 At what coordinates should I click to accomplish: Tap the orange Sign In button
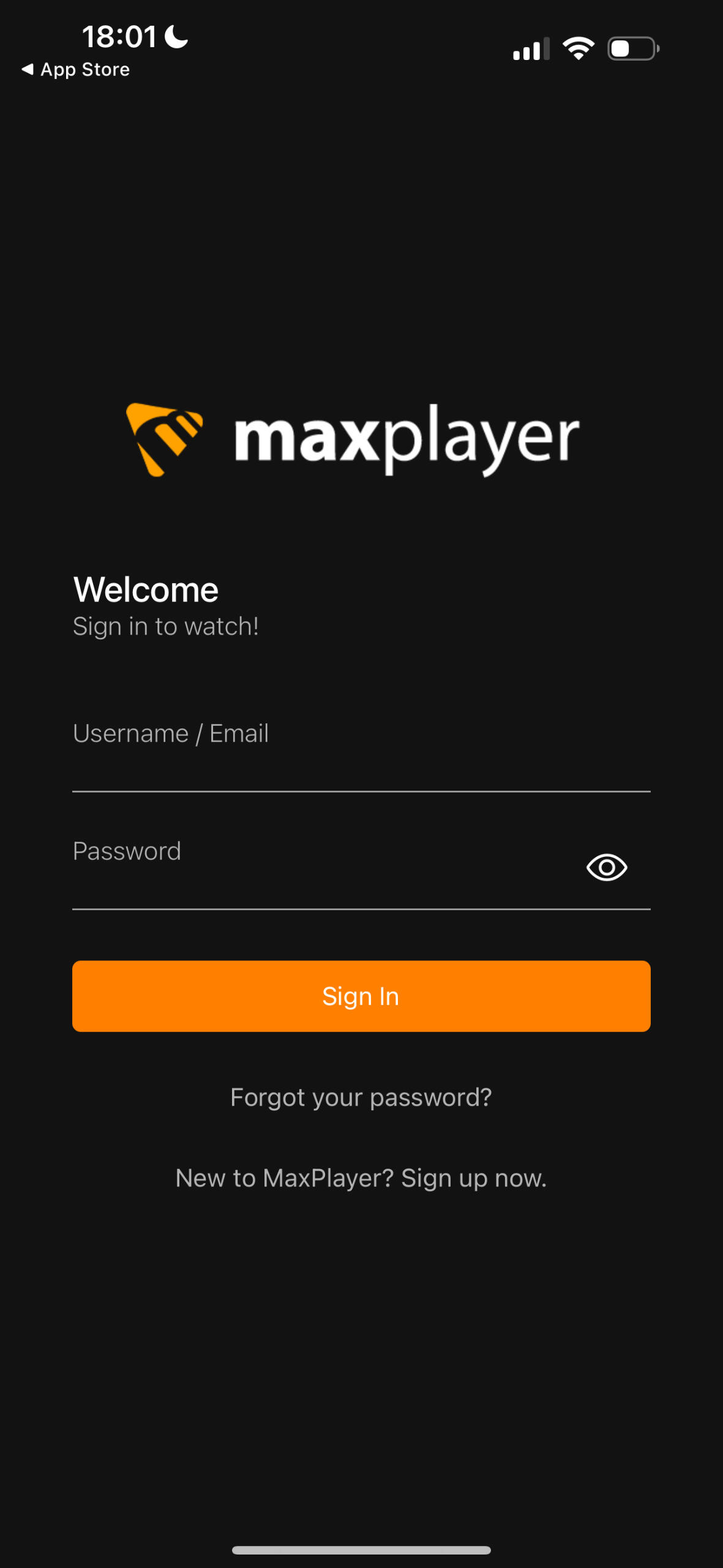(x=361, y=996)
